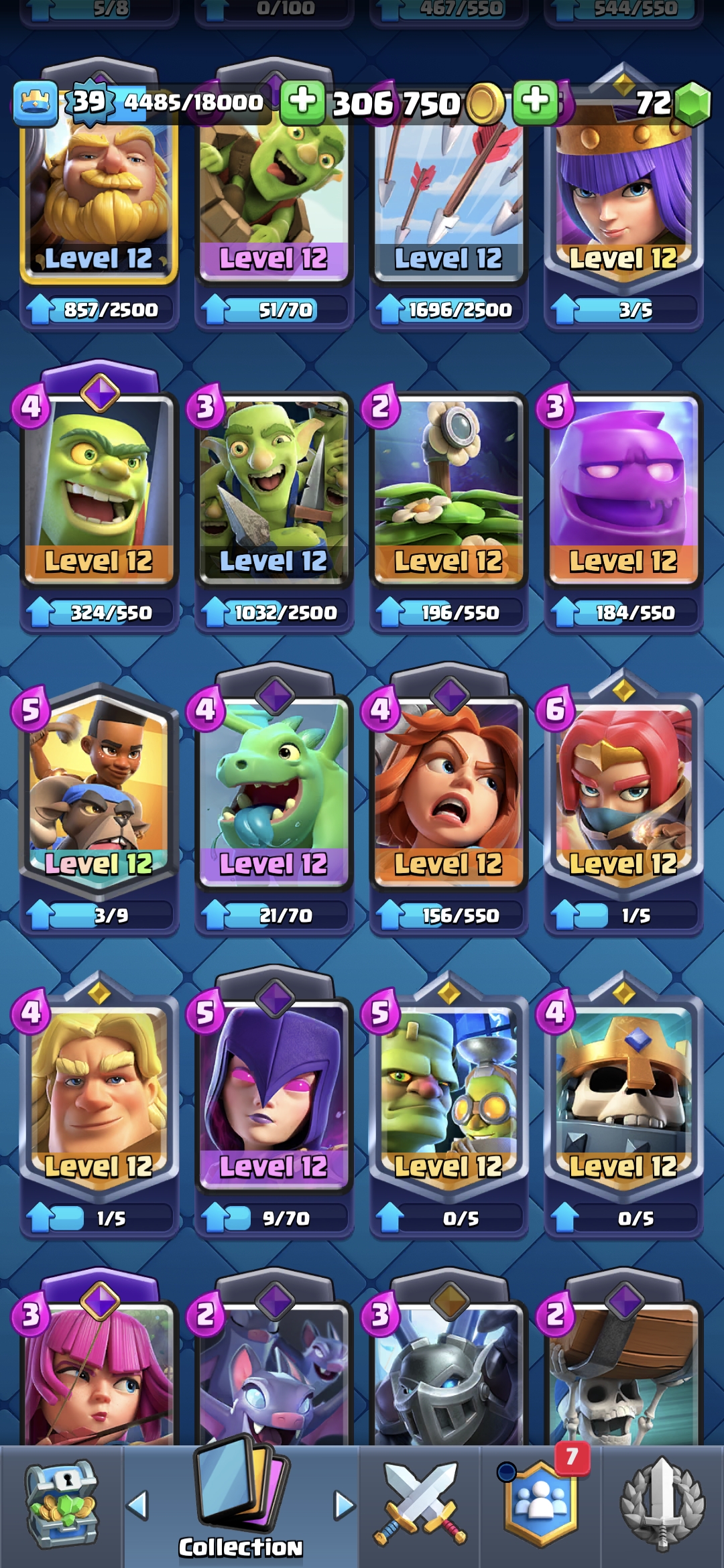Tap the right arrow beside Collection
The height and width of the screenshot is (1568, 724).
[x=344, y=1506]
